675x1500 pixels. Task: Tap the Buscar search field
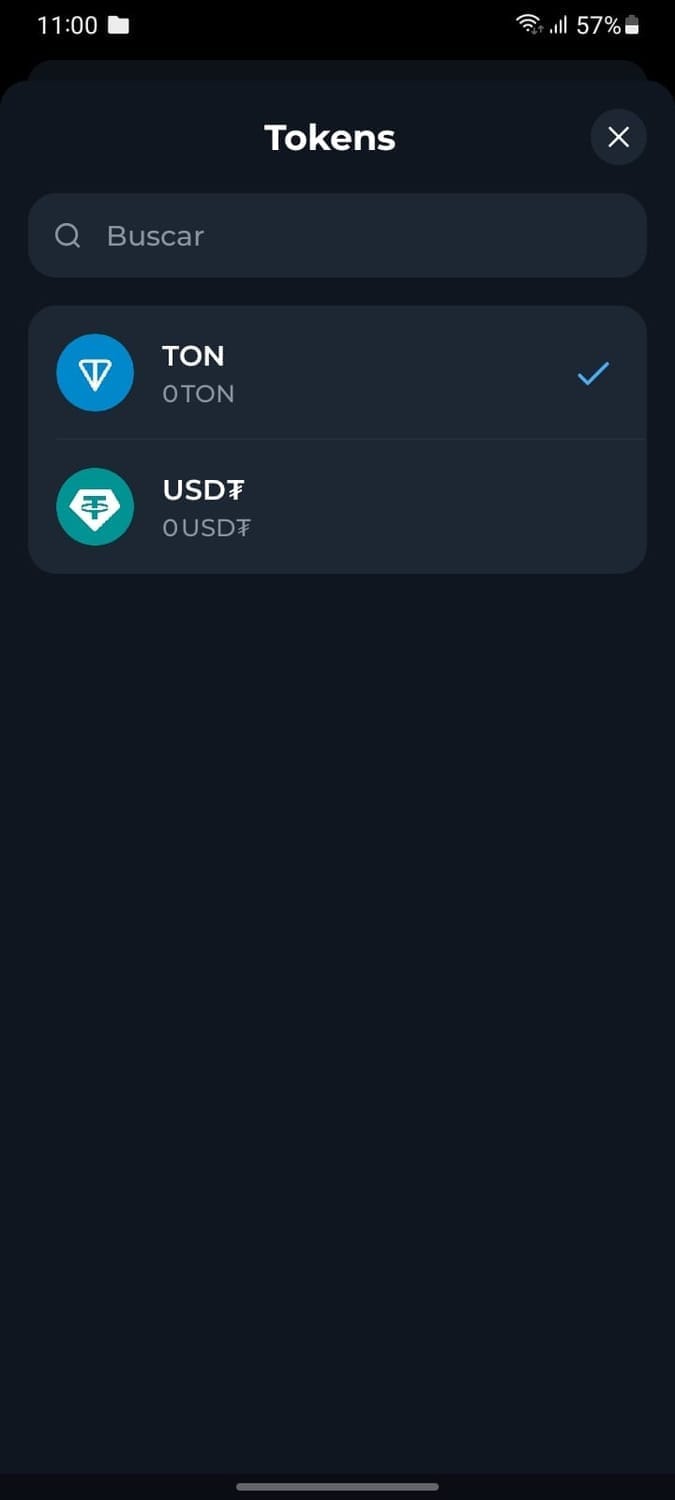(337, 235)
